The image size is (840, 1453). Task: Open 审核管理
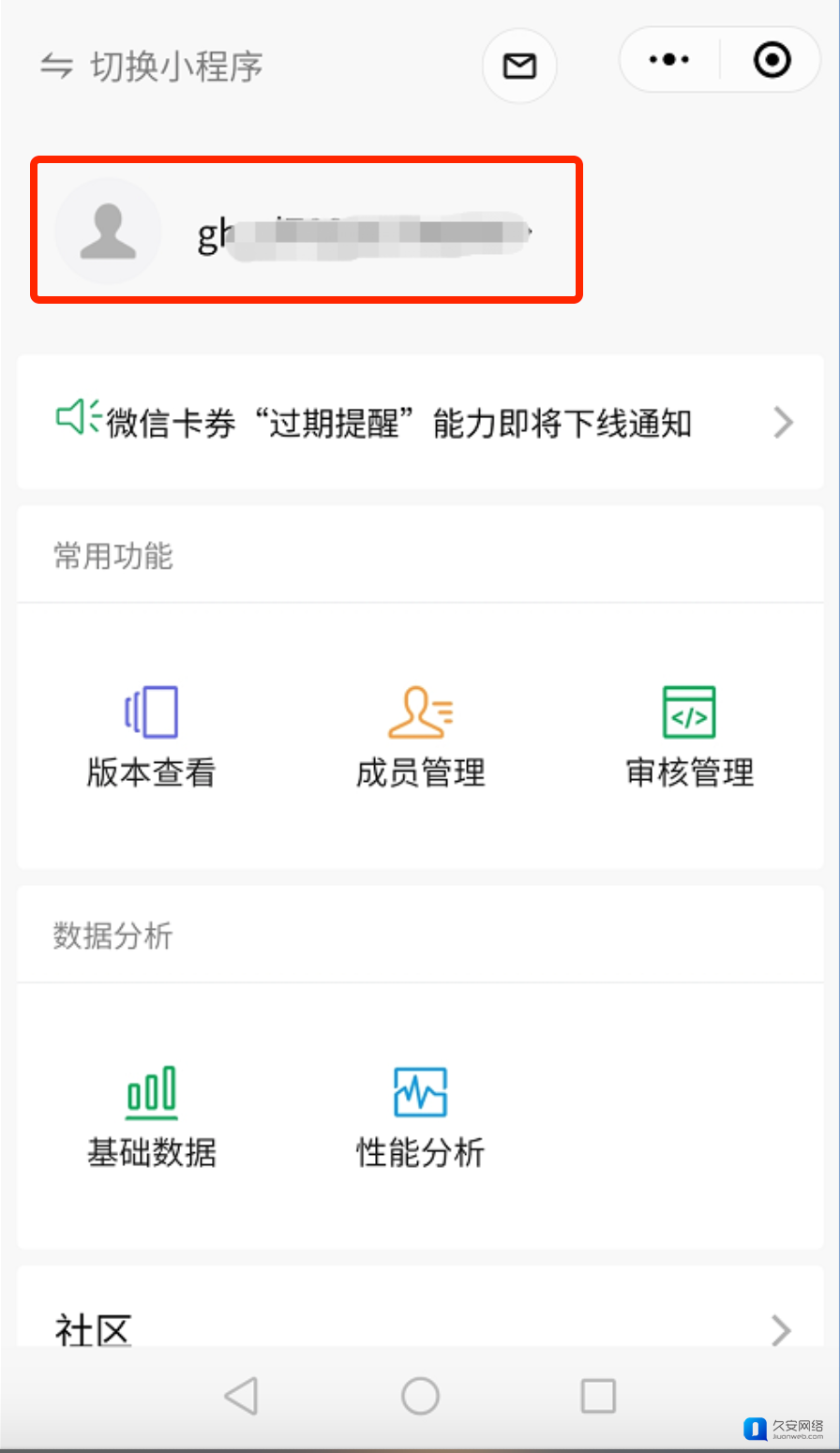click(689, 738)
